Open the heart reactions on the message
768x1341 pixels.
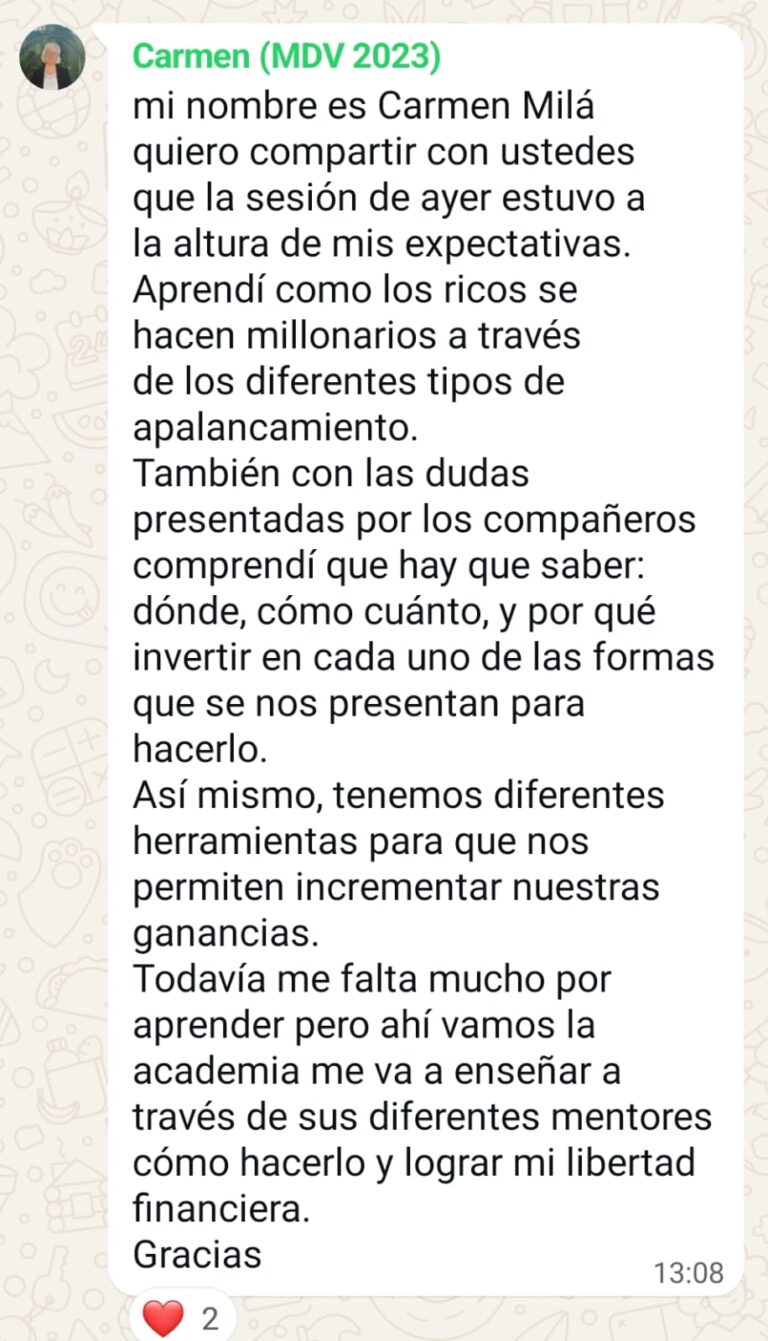coord(181,1317)
